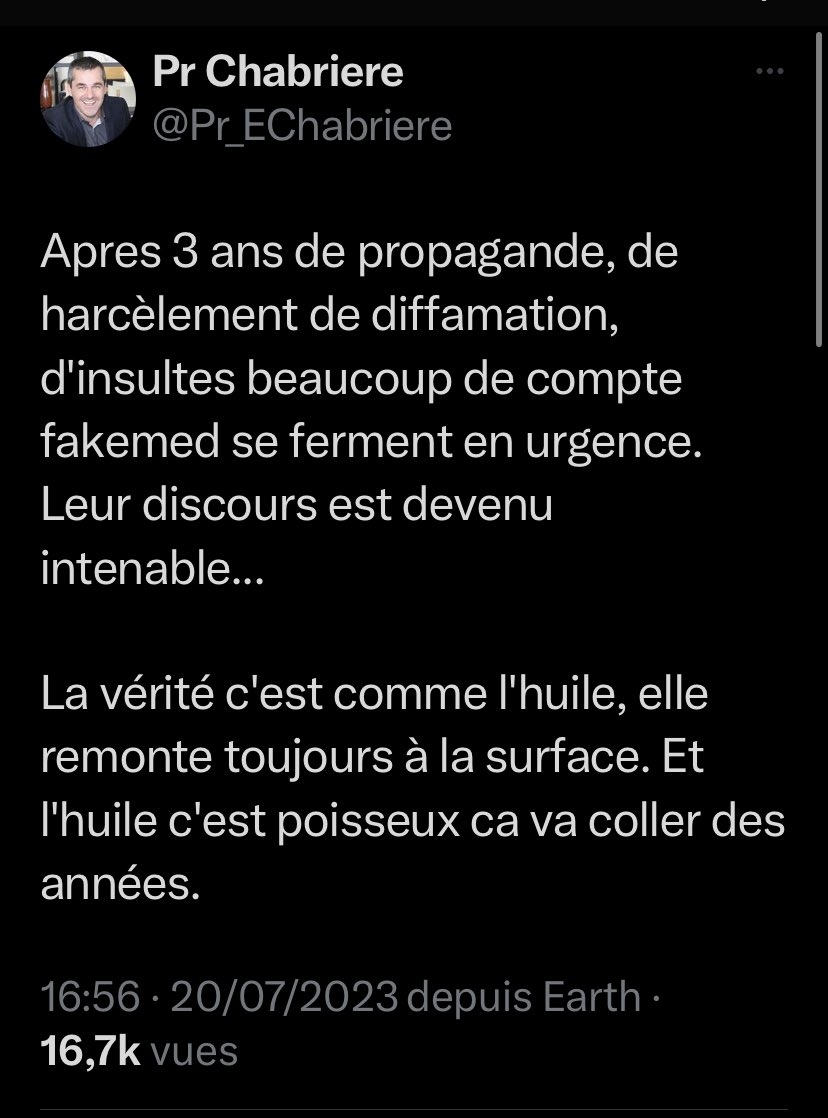
Task: Open the tweet's three-dot overflow menu
Action: (770, 72)
